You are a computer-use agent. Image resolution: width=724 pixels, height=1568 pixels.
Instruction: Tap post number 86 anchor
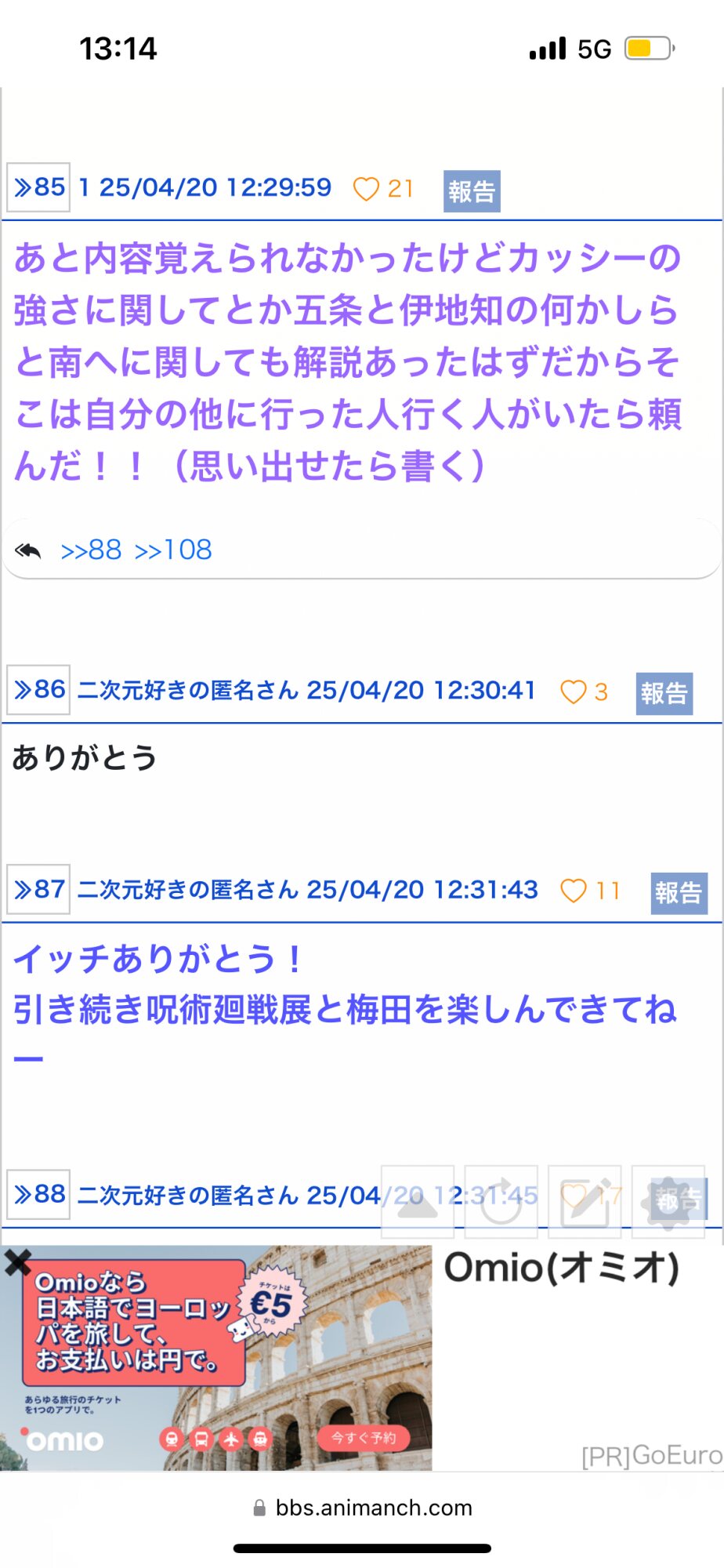38,690
